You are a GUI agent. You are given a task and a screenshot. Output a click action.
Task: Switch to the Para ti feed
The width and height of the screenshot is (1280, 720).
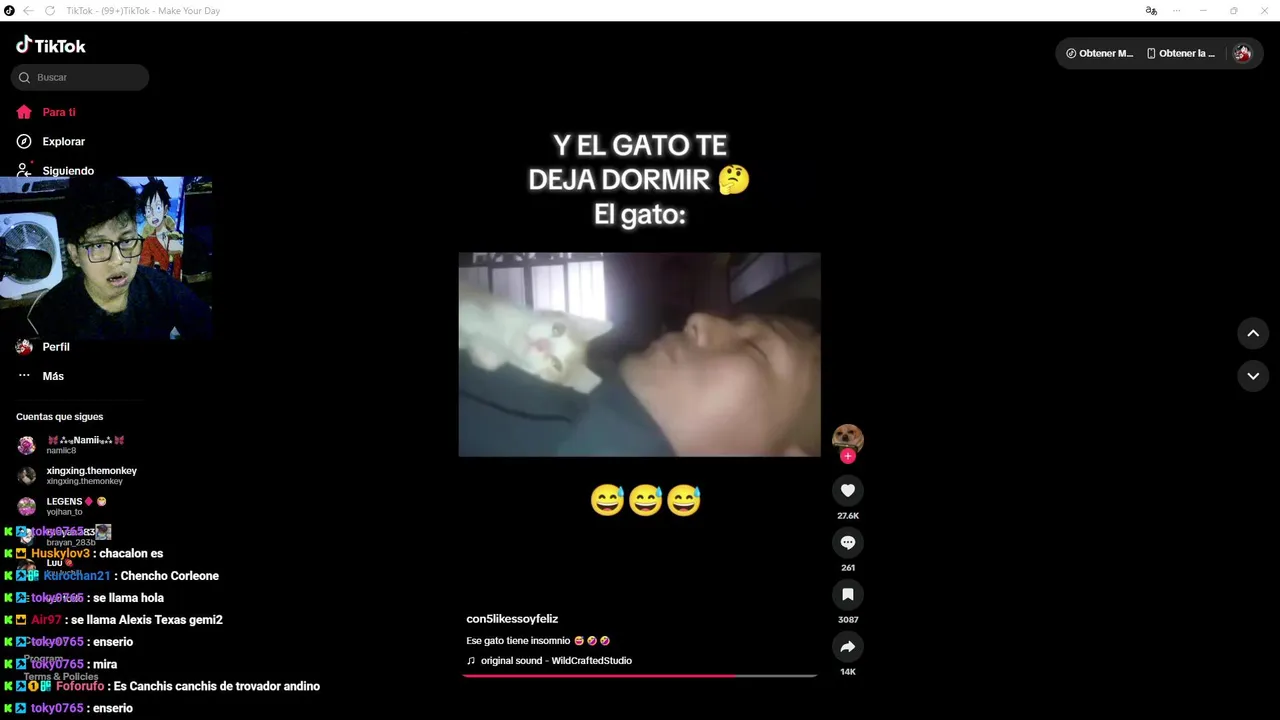58,112
